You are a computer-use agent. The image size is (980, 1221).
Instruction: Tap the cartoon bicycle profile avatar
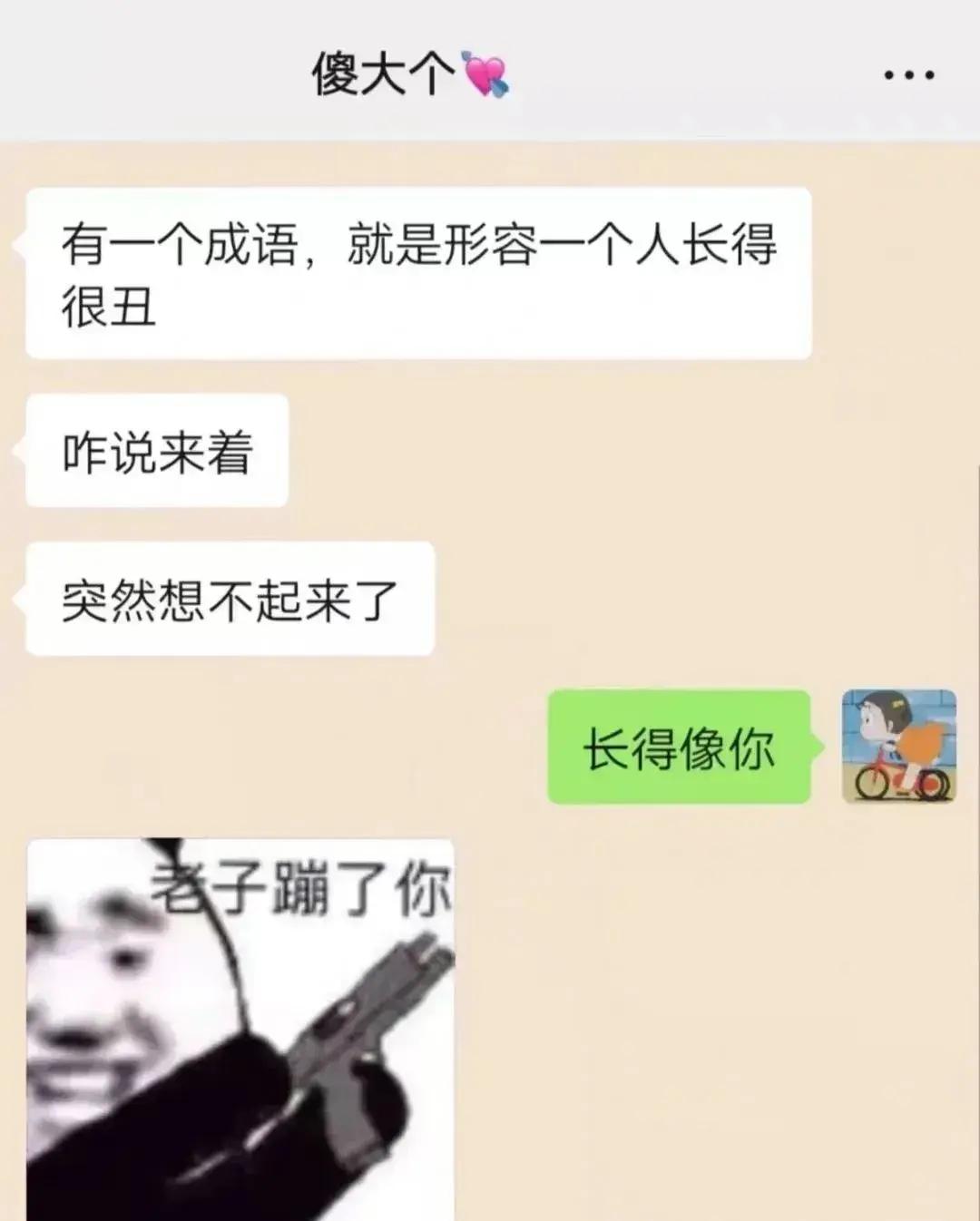898,747
